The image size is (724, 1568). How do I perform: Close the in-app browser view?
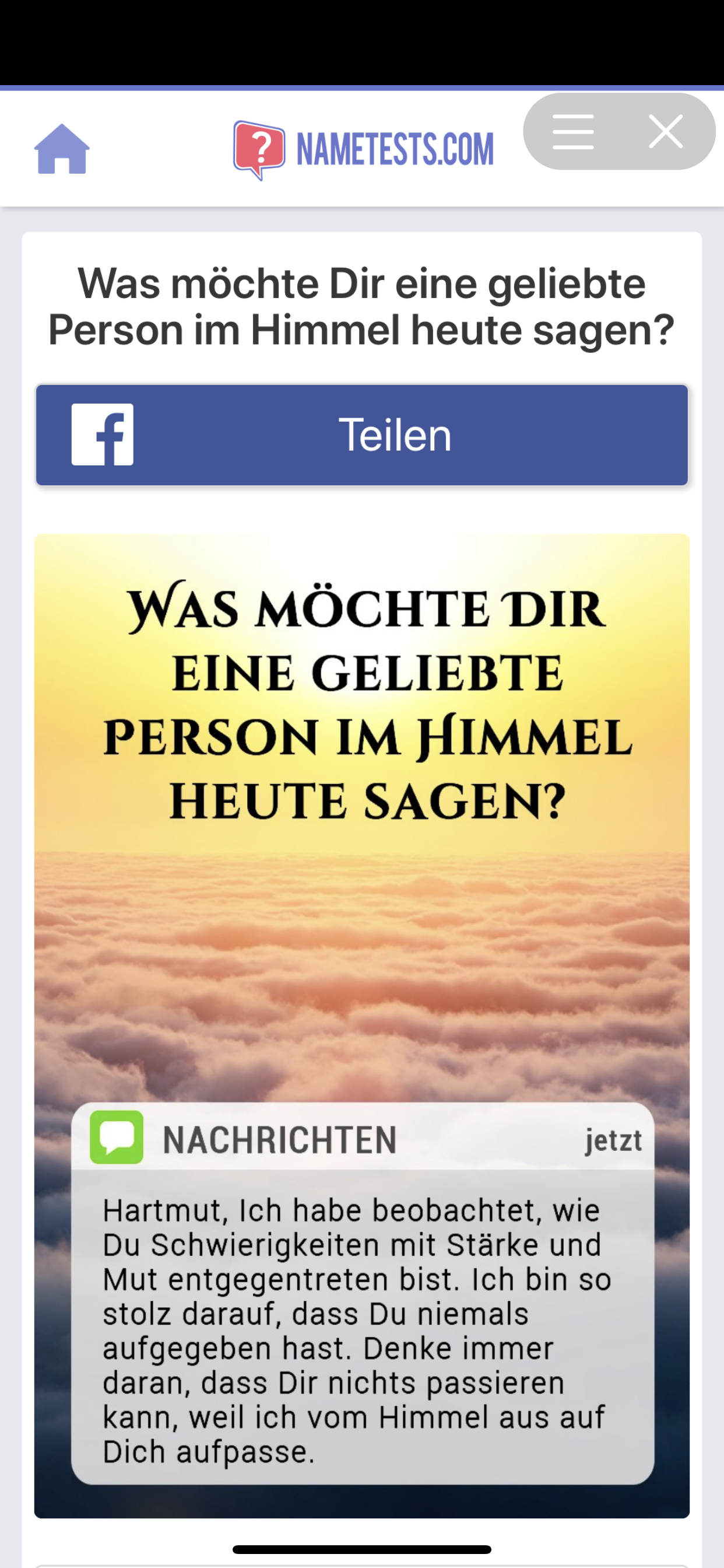(666, 131)
